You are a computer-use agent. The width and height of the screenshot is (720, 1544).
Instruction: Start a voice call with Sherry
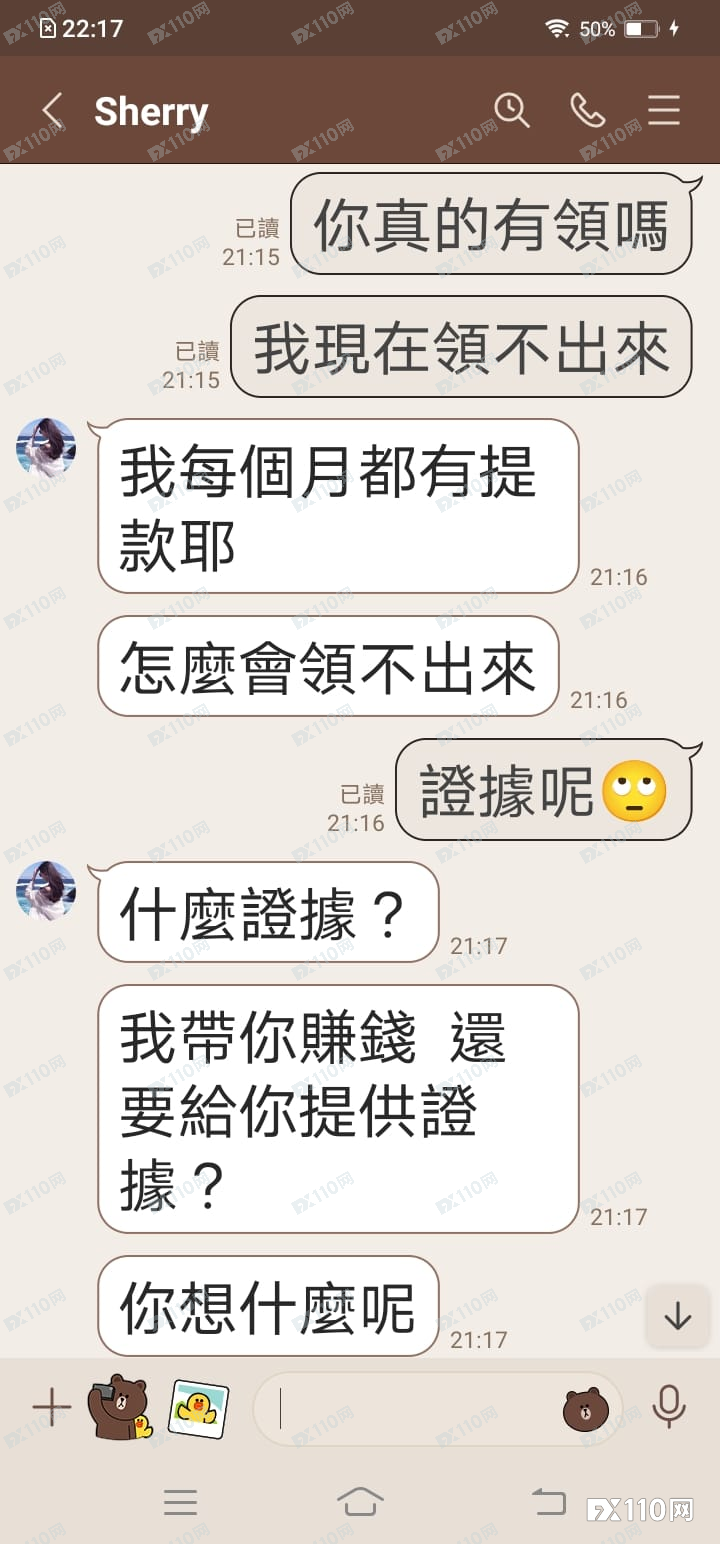[x=588, y=111]
